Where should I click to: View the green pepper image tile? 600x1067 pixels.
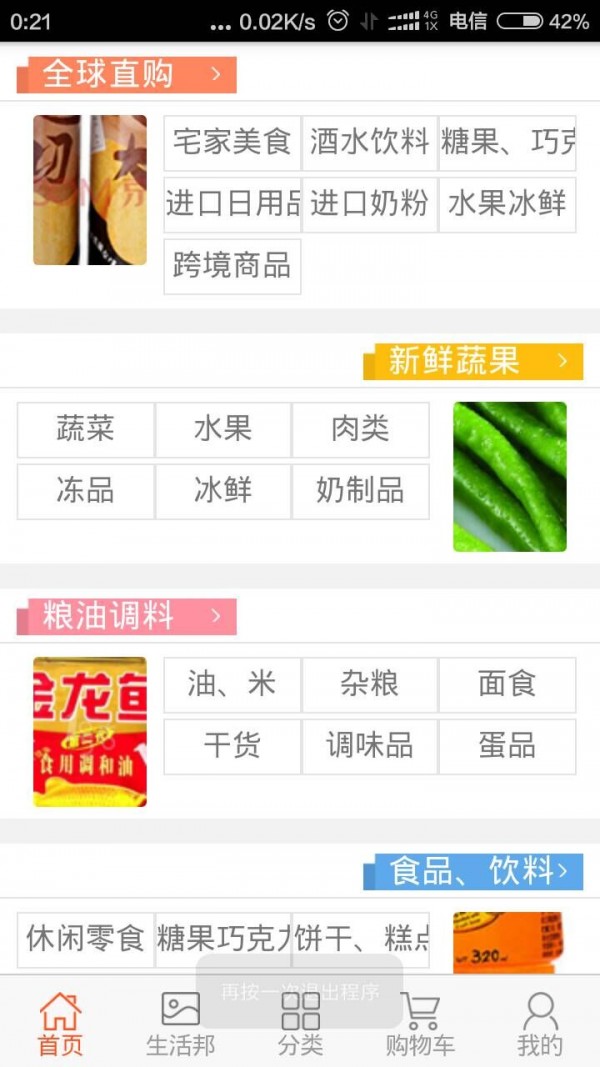[509, 477]
